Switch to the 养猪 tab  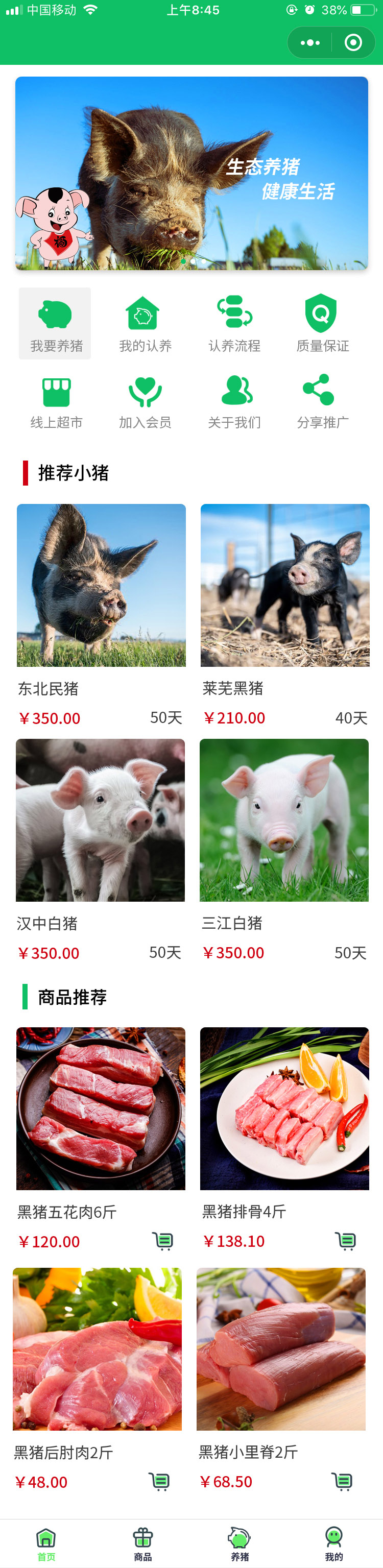tap(240, 1543)
